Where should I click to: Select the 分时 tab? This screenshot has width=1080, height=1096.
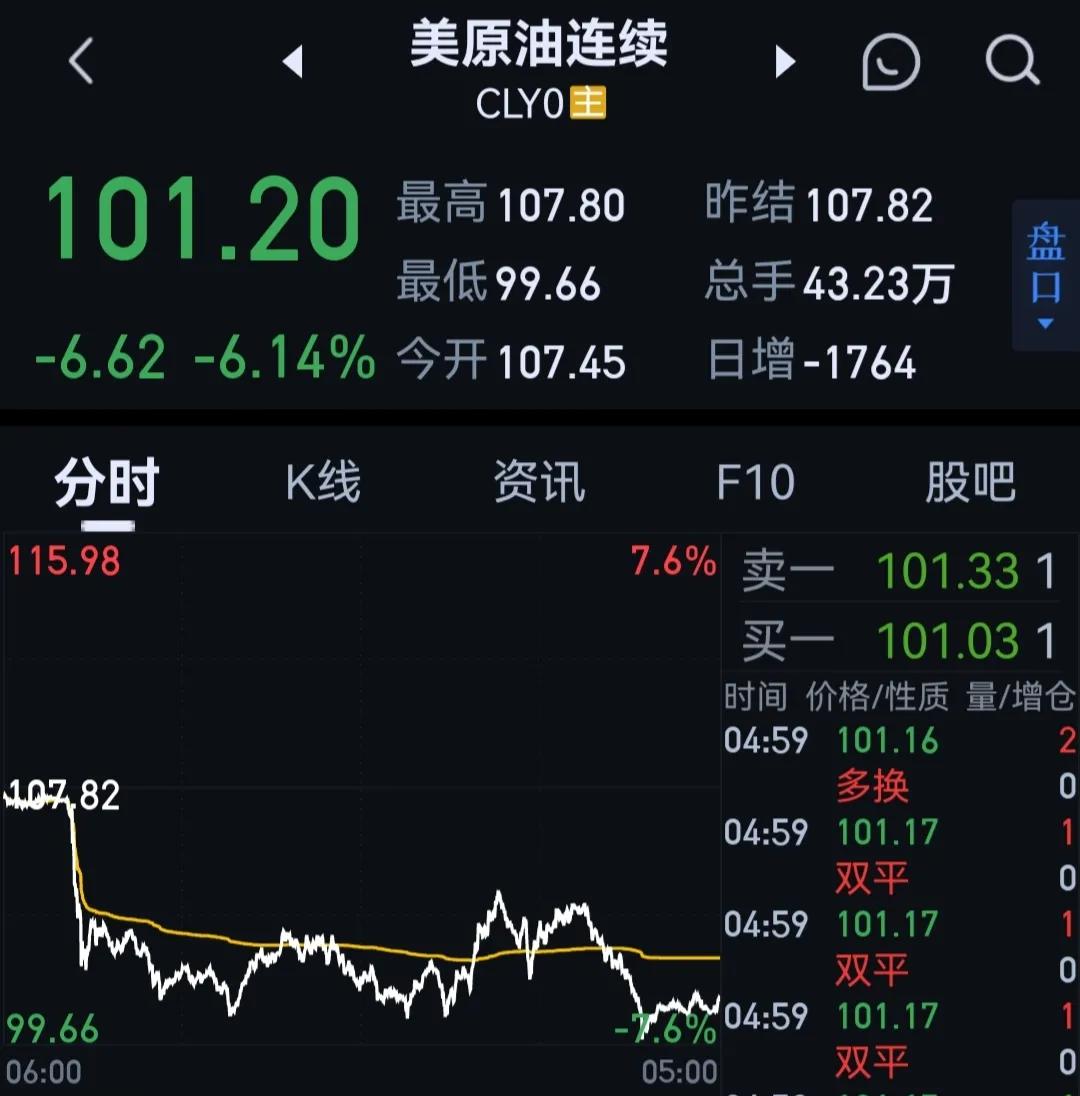(107, 484)
